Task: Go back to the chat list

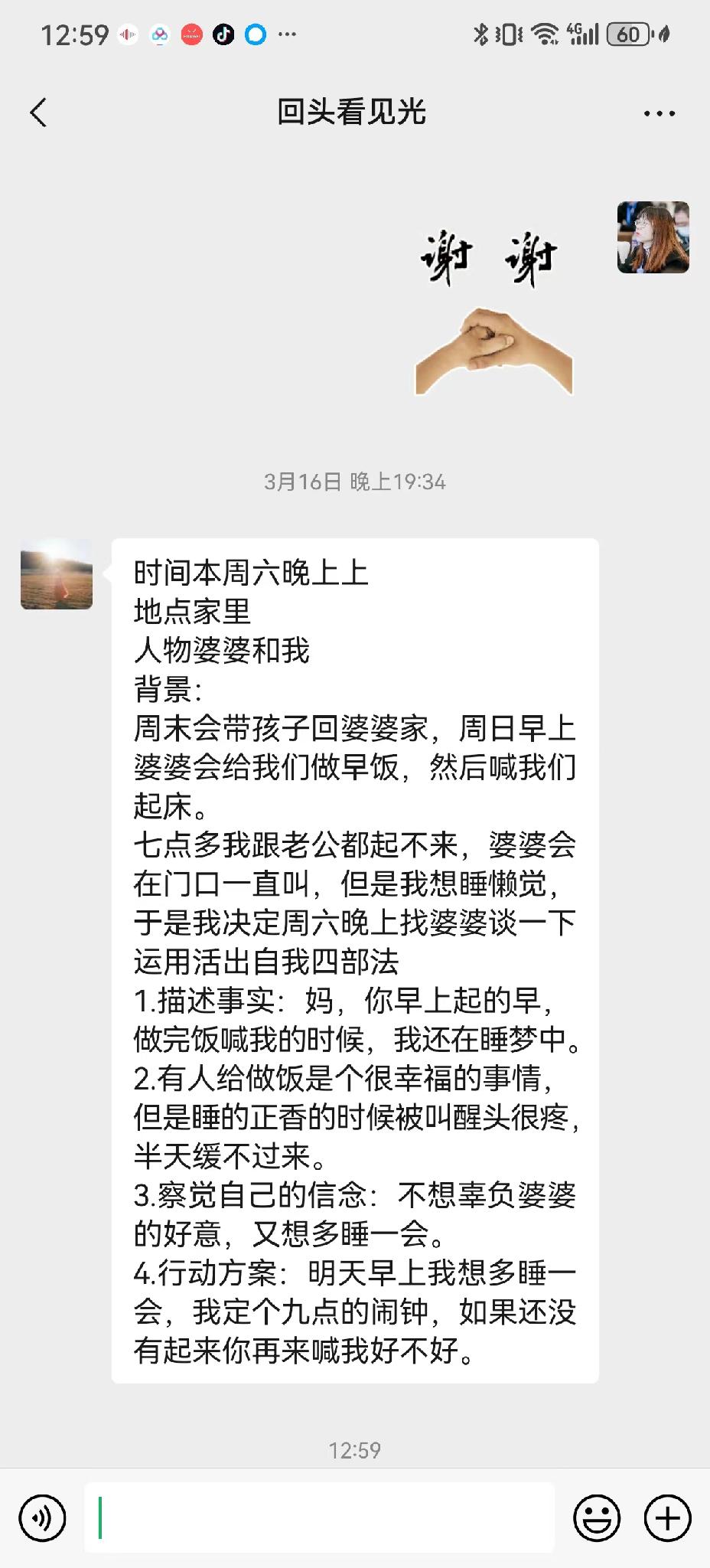Action: 38,113
